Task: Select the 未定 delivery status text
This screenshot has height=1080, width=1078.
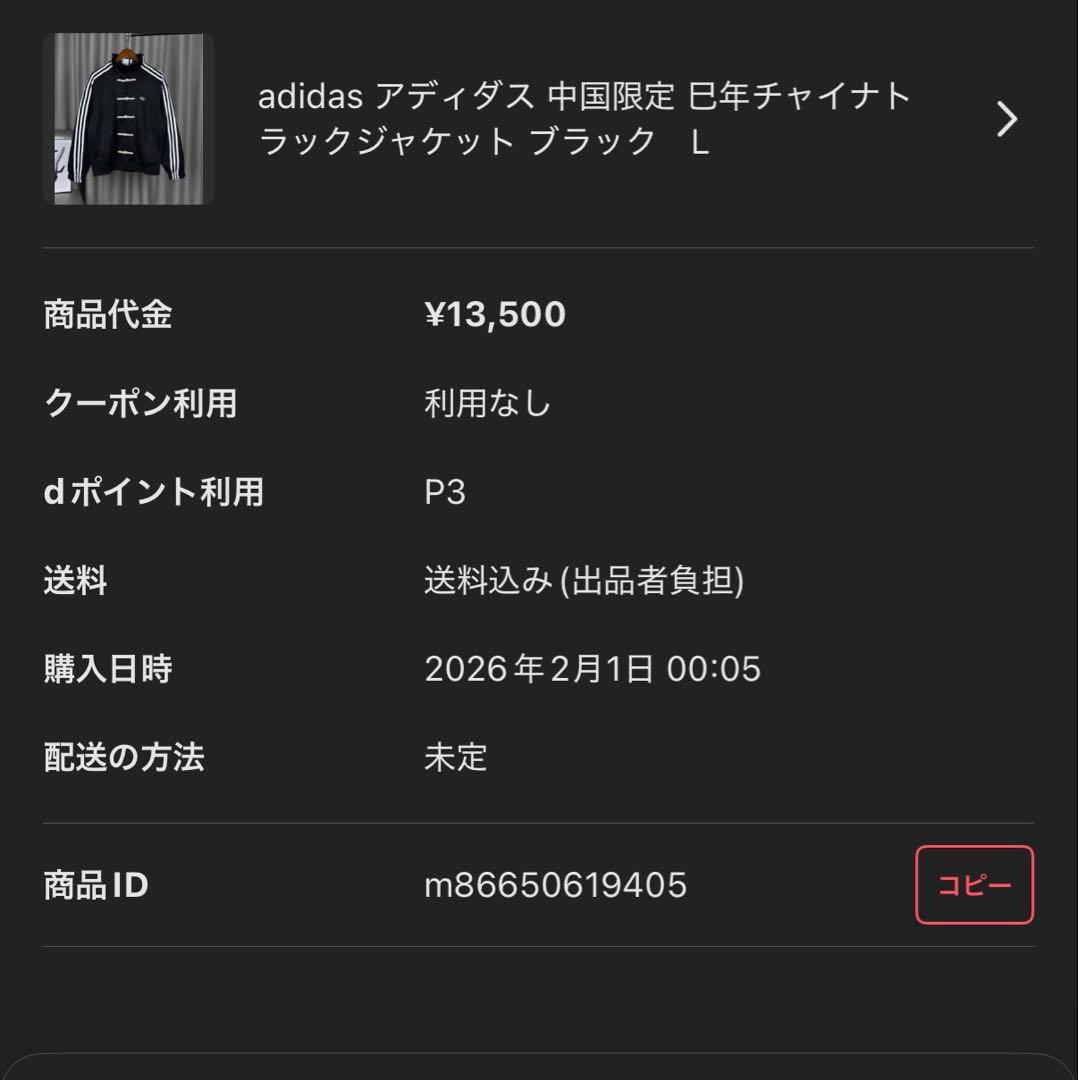Action: tap(456, 758)
